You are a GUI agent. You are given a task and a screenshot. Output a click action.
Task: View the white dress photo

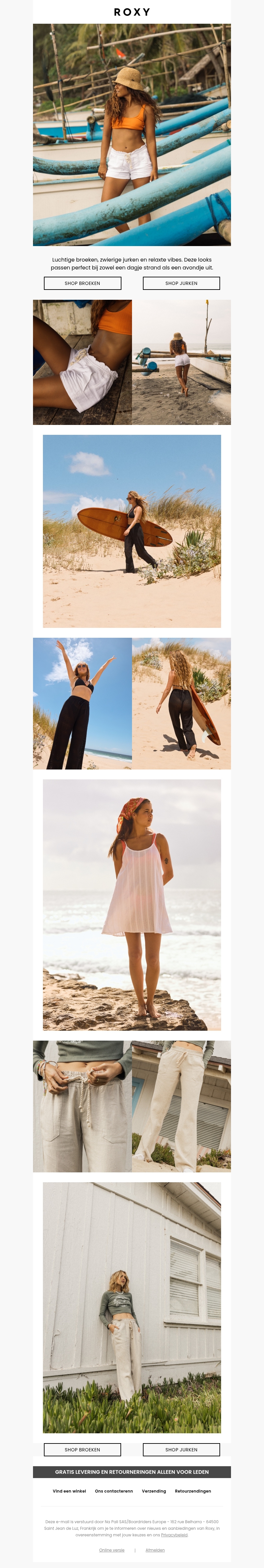pyautogui.click(x=132, y=905)
